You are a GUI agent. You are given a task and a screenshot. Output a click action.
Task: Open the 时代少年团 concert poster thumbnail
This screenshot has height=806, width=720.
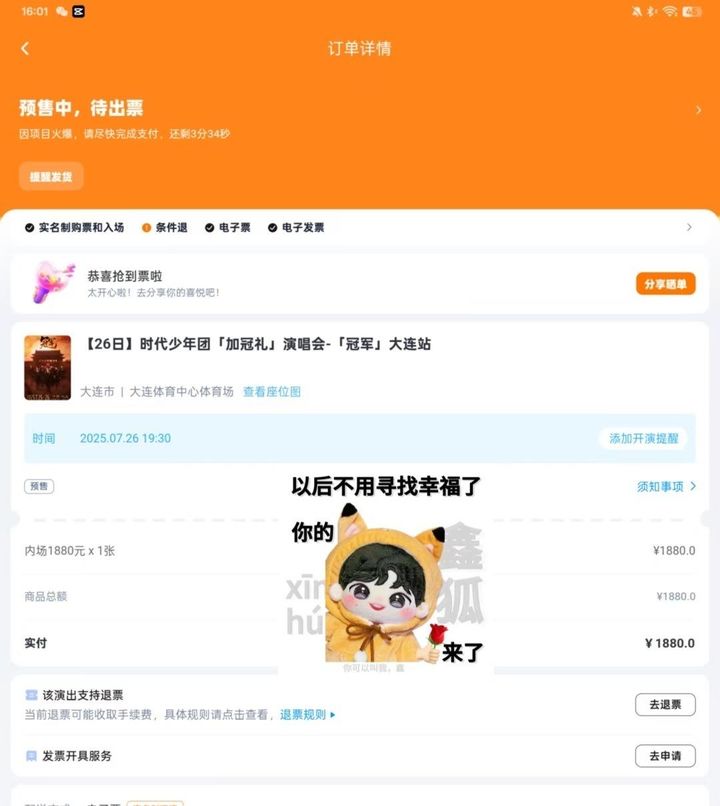(47, 368)
